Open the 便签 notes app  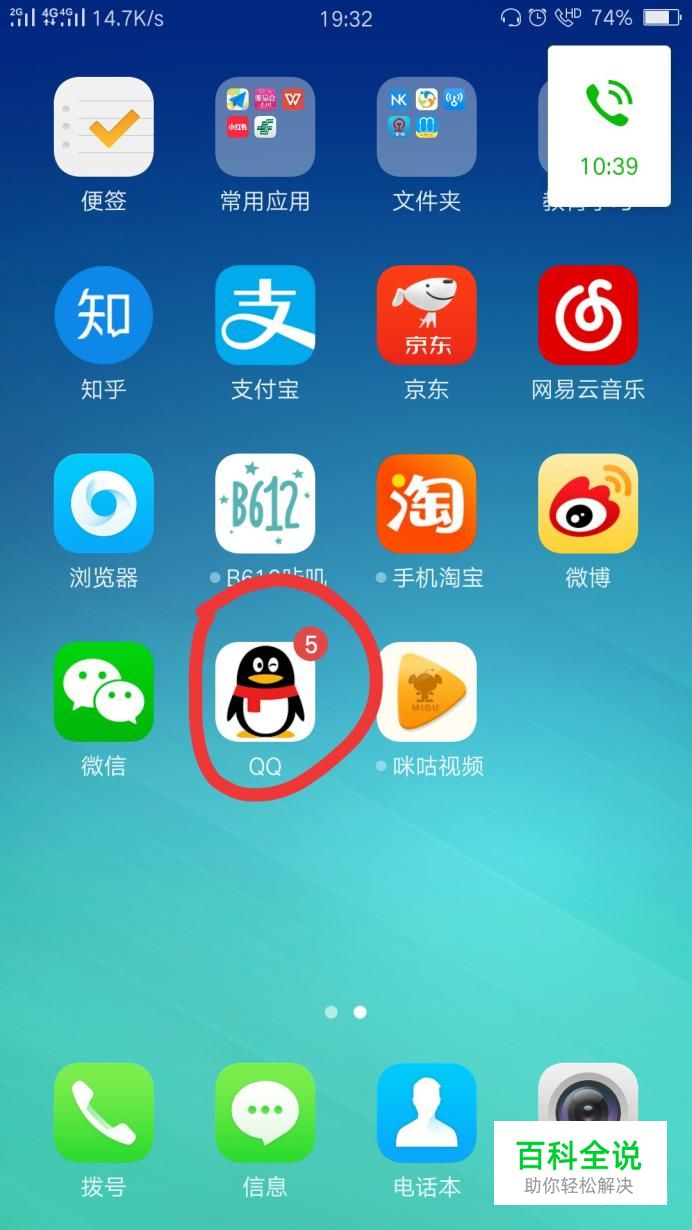click(x=104, y=127)
